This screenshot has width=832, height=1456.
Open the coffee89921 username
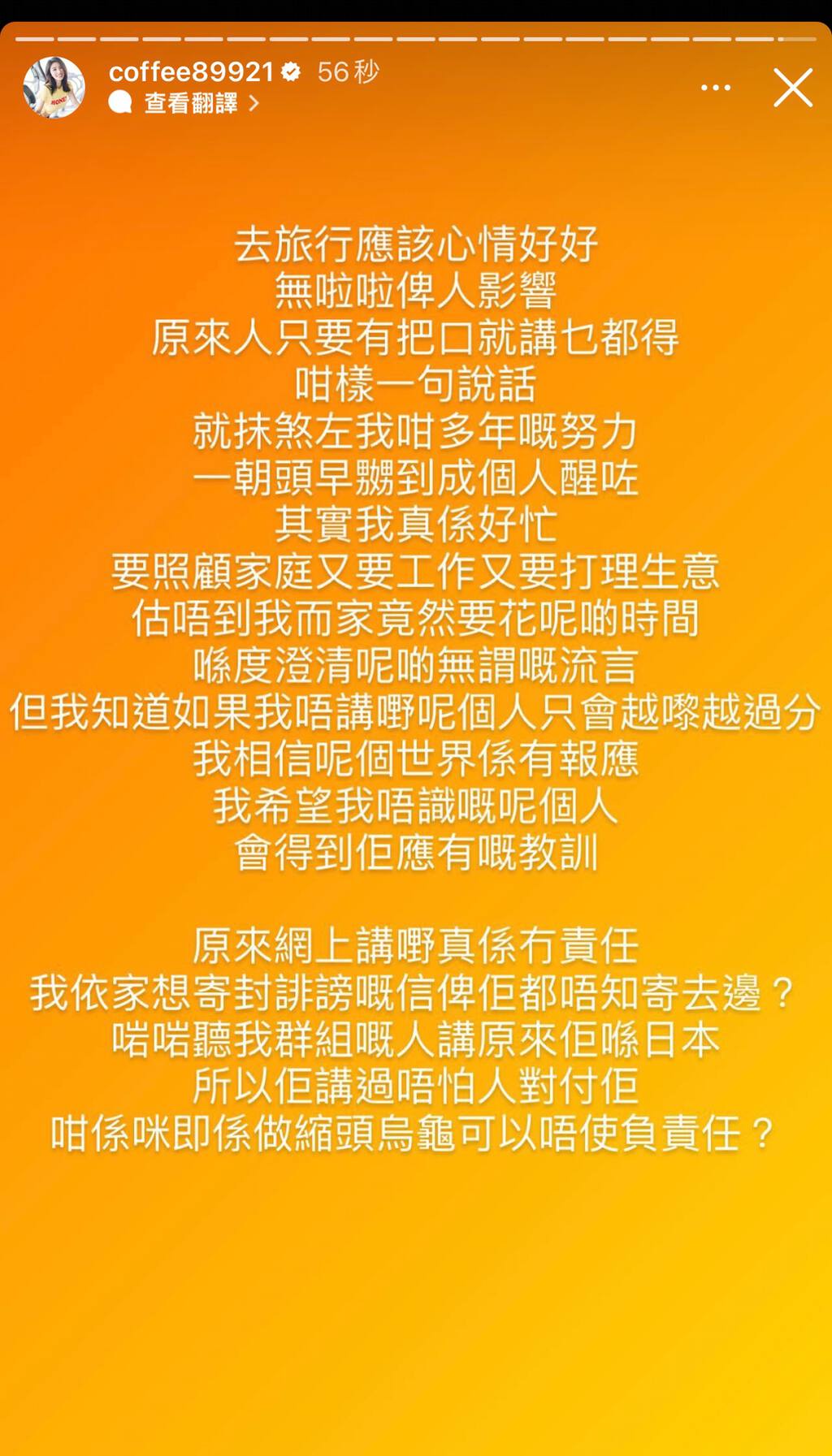coord(191,72)
